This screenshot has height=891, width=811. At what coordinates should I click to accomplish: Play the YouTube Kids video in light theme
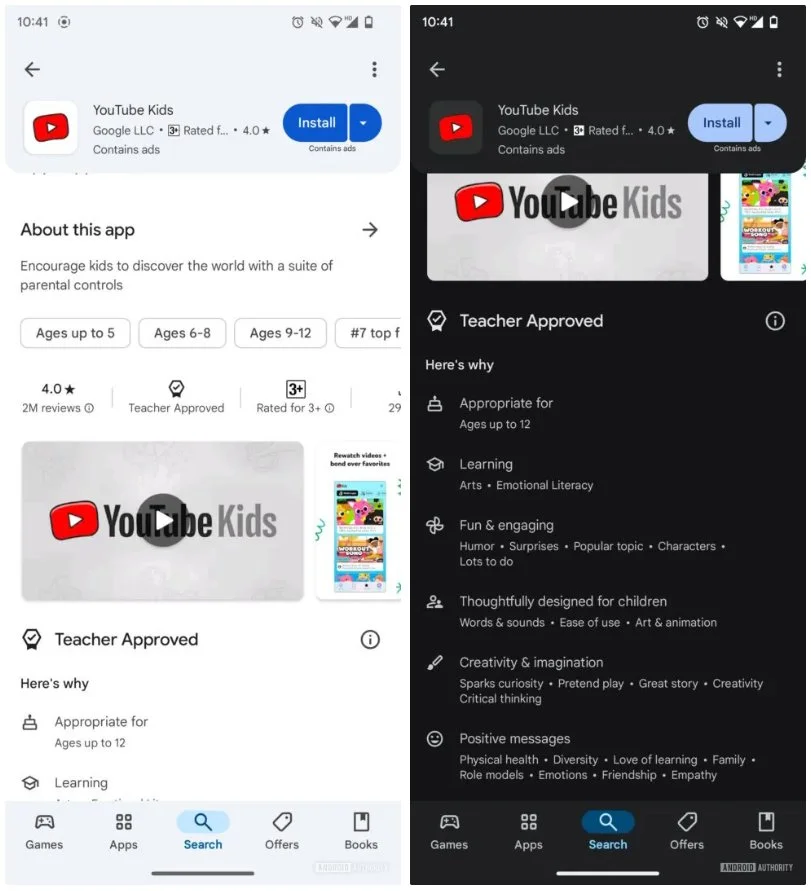(162, 520)
